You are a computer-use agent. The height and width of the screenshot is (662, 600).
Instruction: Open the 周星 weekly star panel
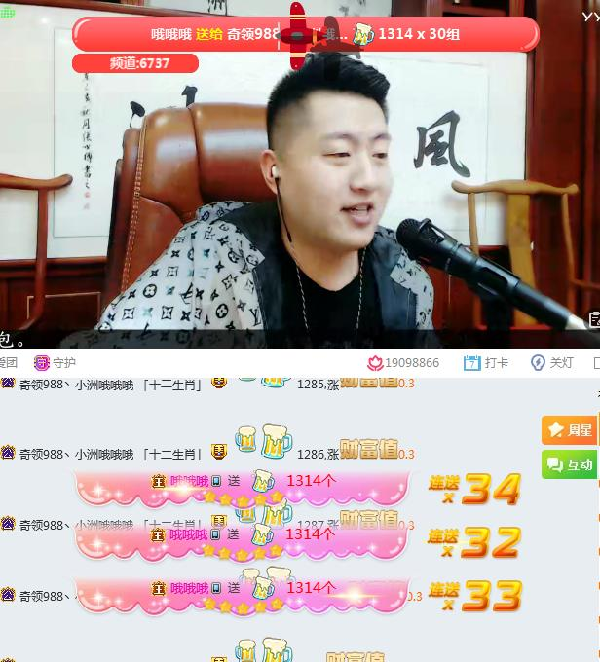[569, 430]
